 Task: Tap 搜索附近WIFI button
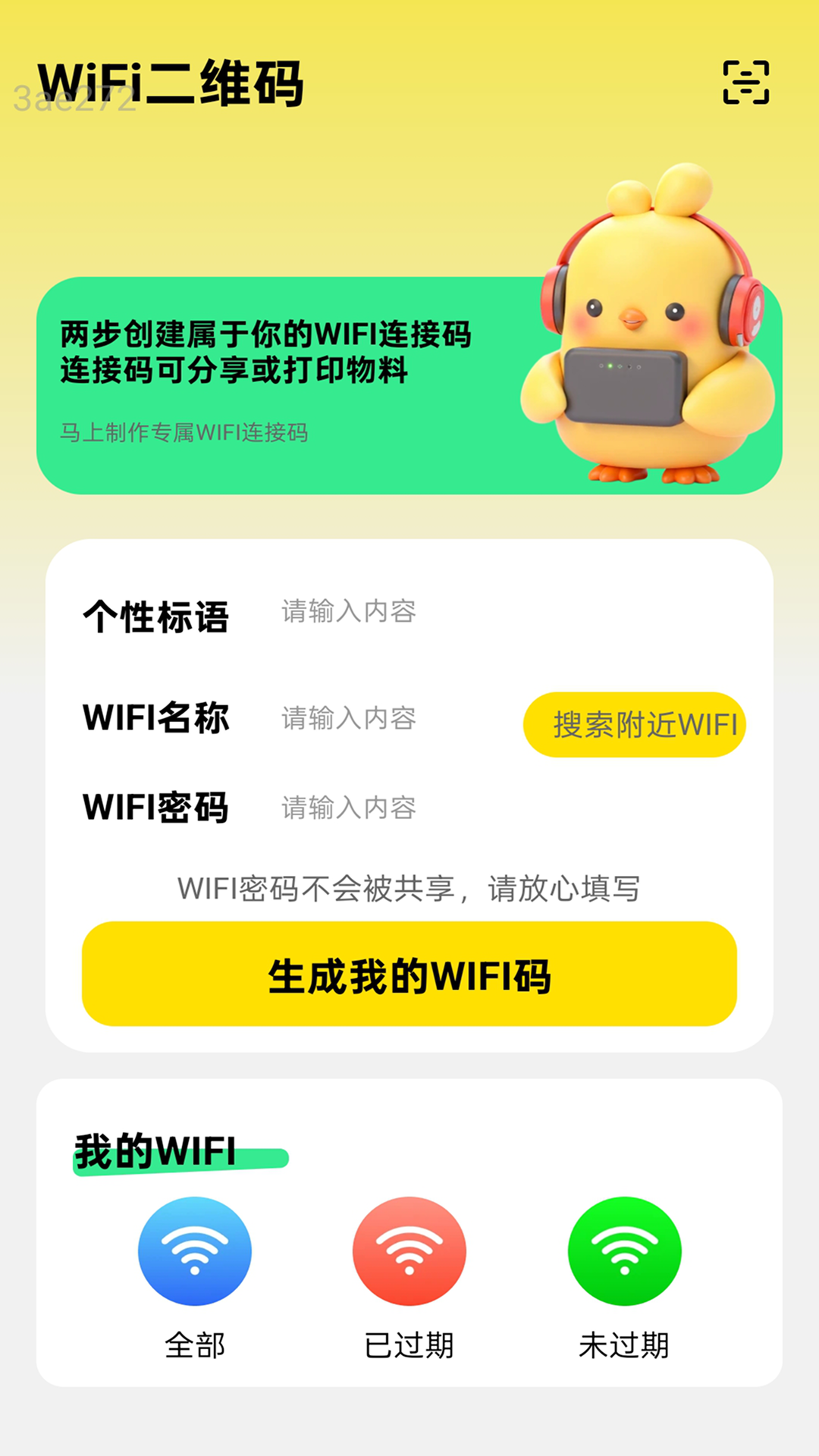click(634, 724)
